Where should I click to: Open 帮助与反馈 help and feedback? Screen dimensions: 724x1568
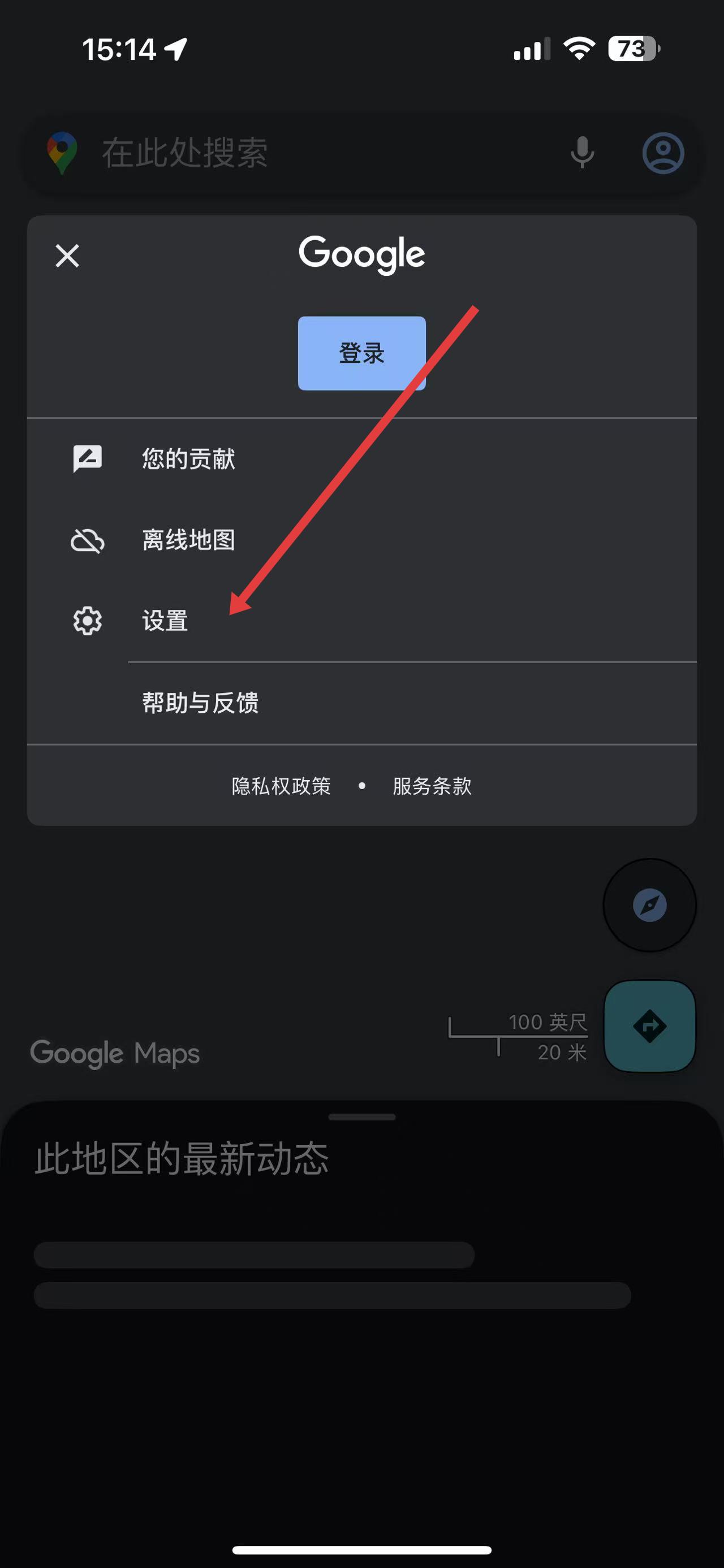pos(200,703)
